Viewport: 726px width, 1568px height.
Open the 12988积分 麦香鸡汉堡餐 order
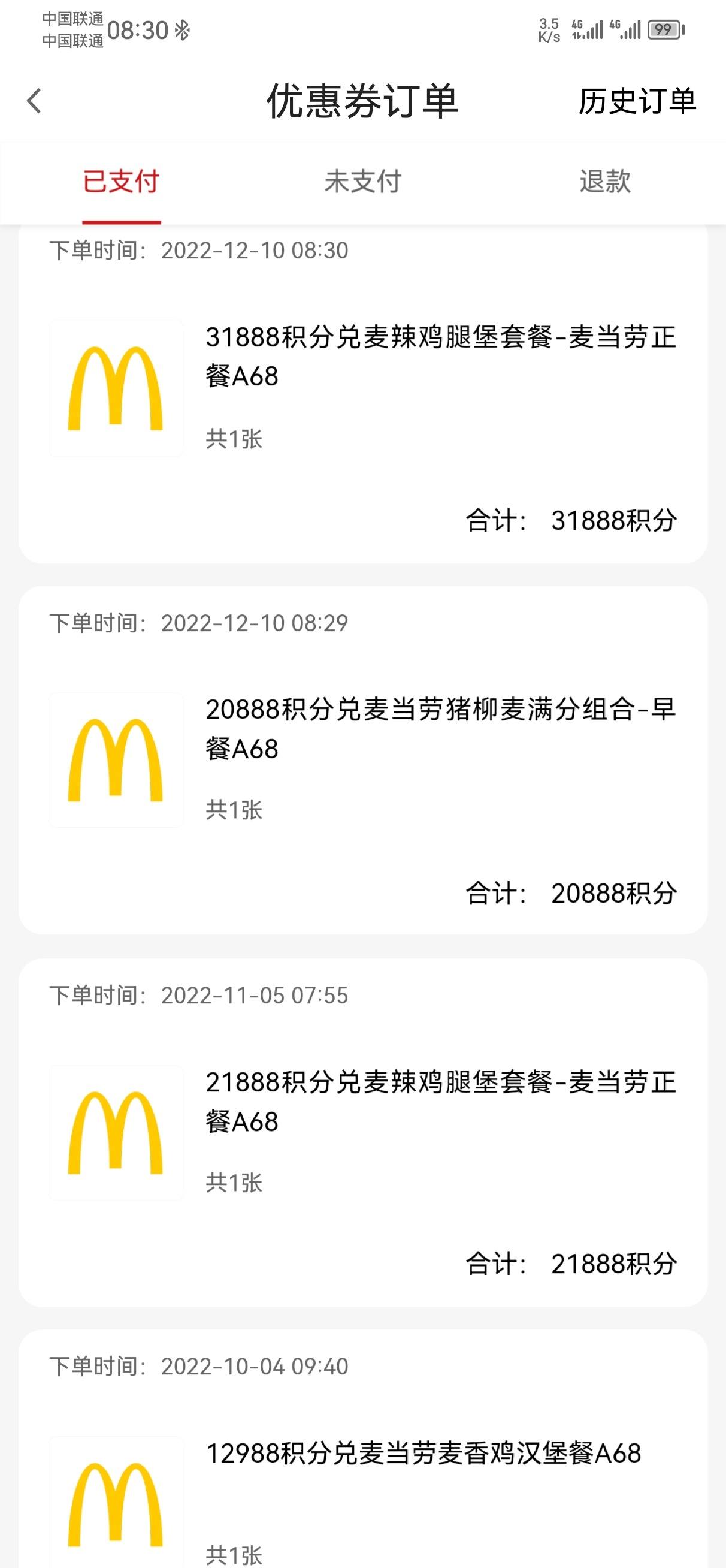(362, 1449)
